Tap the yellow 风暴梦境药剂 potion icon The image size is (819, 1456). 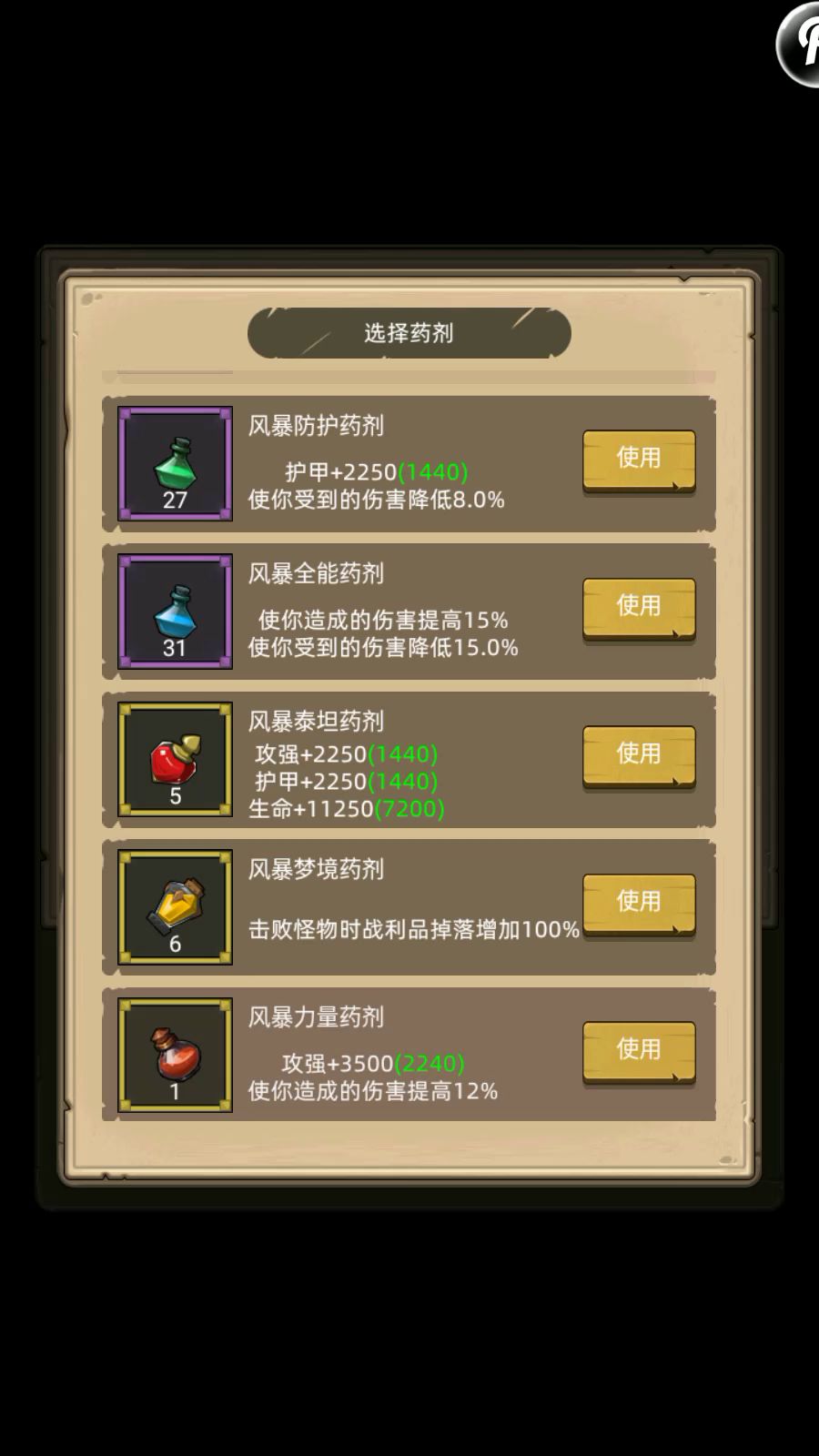point(175,907)
